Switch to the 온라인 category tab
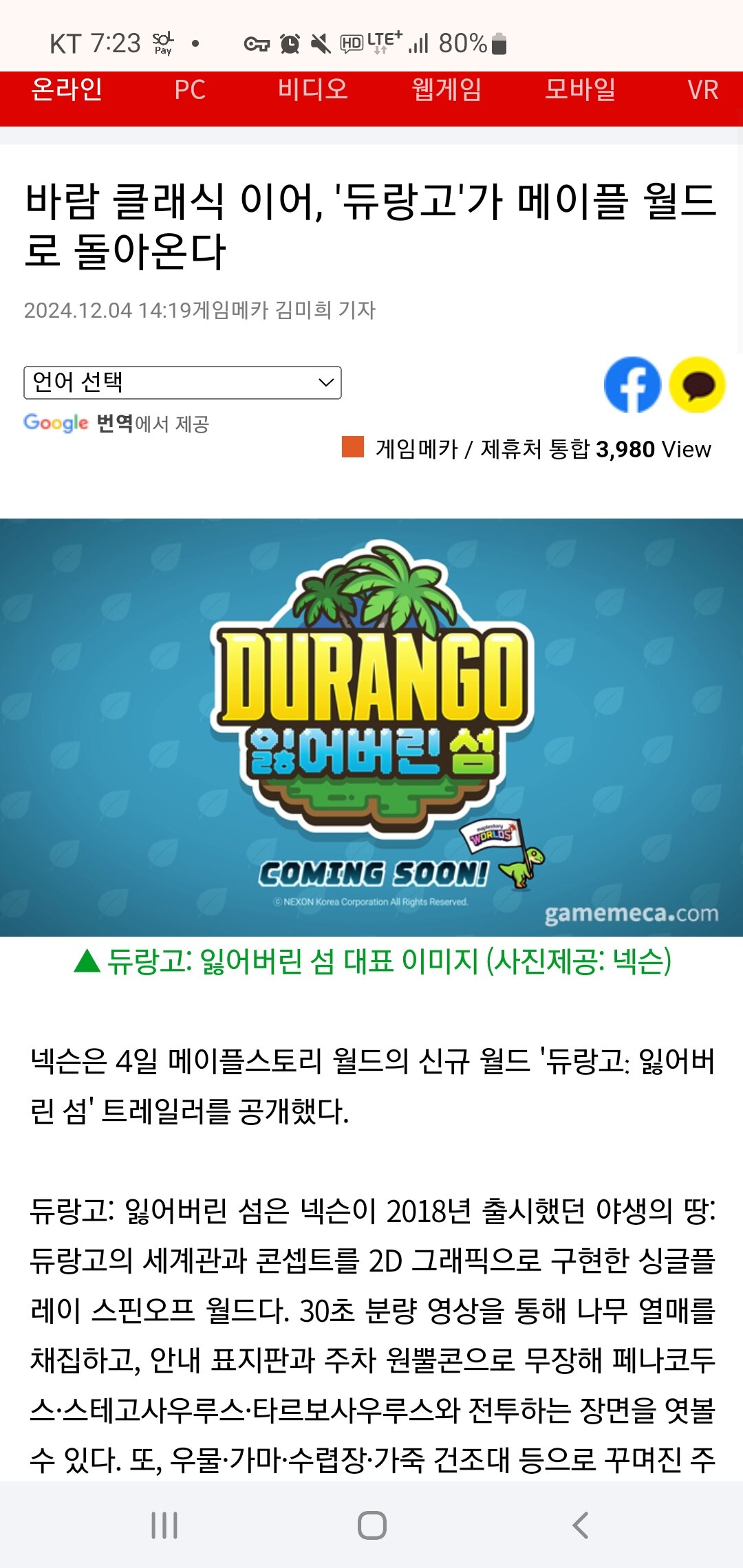The height and width of the screenshot is (1568, 743). 67,90
